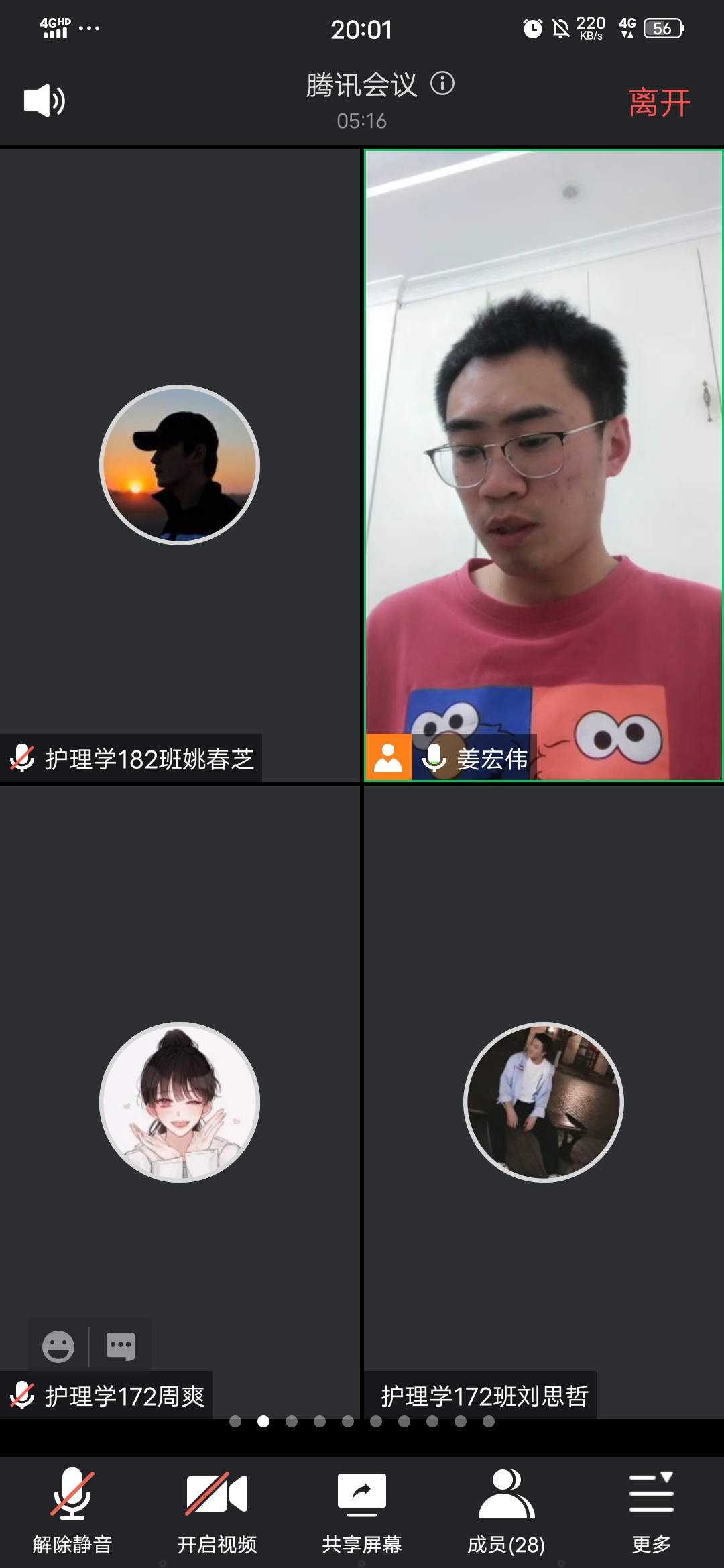Screen dimensions: 724x1568
Task: Open the chat message bubble
Action: (x=121, y=1346)
